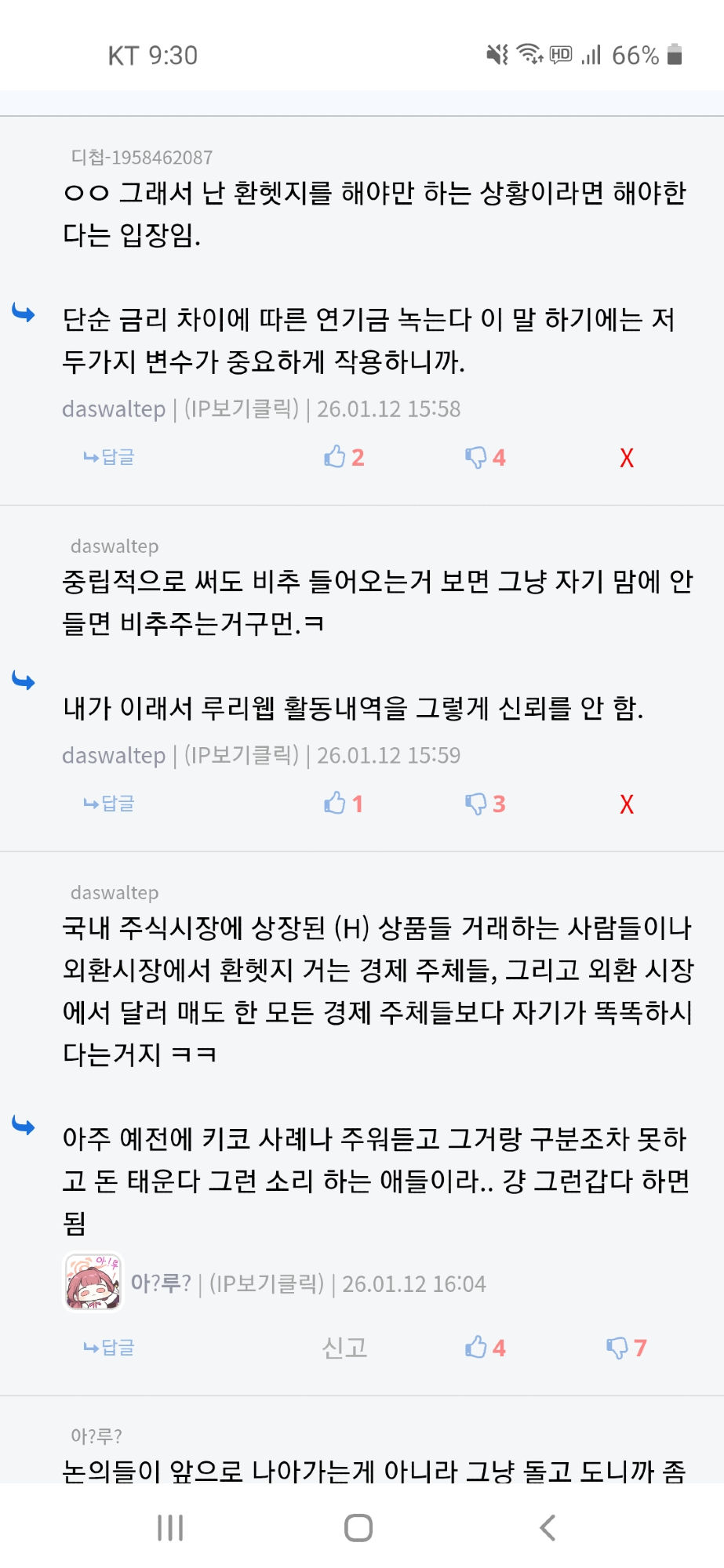Reply to the 15:58 comment via 답글
This screenshot has width=724, height=1568.
click(x=110, y=457)
